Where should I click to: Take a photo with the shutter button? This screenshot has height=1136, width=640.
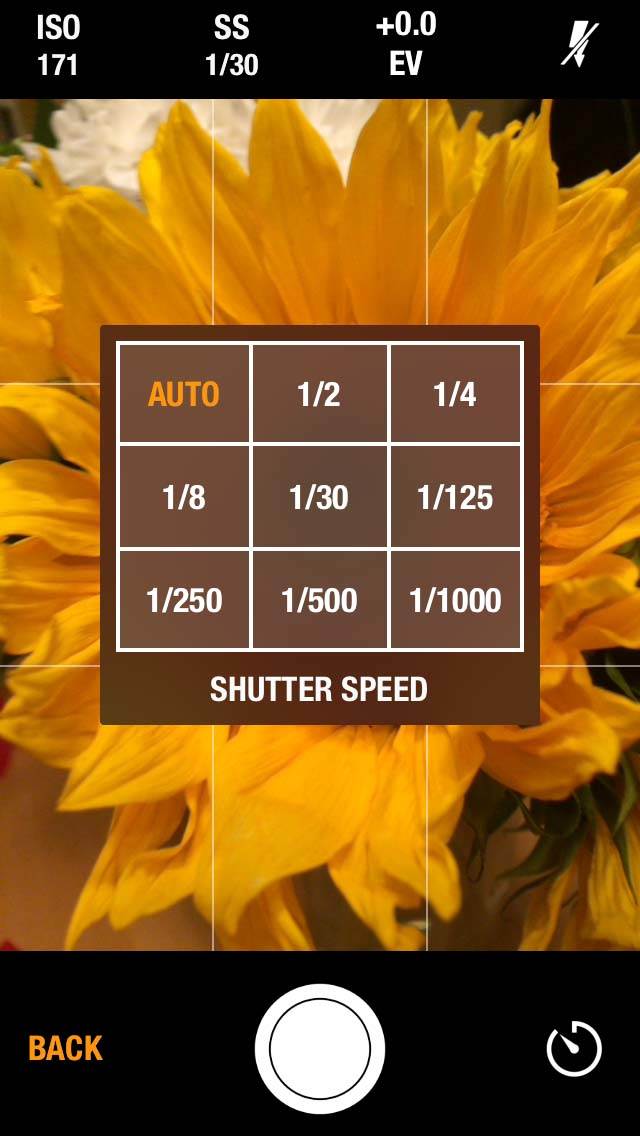click(x=320, y=1048)
